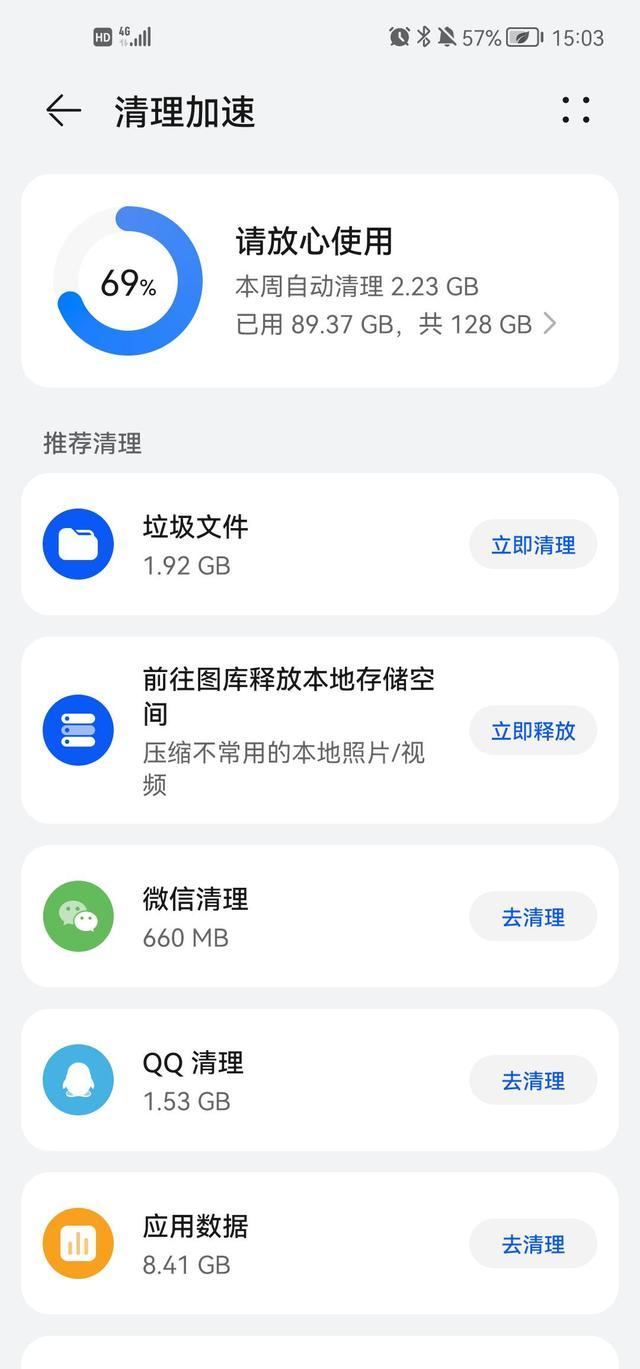Tap 立即清理 for 垃圾文件
This screenshot has width=640, height=1369.
533,545
